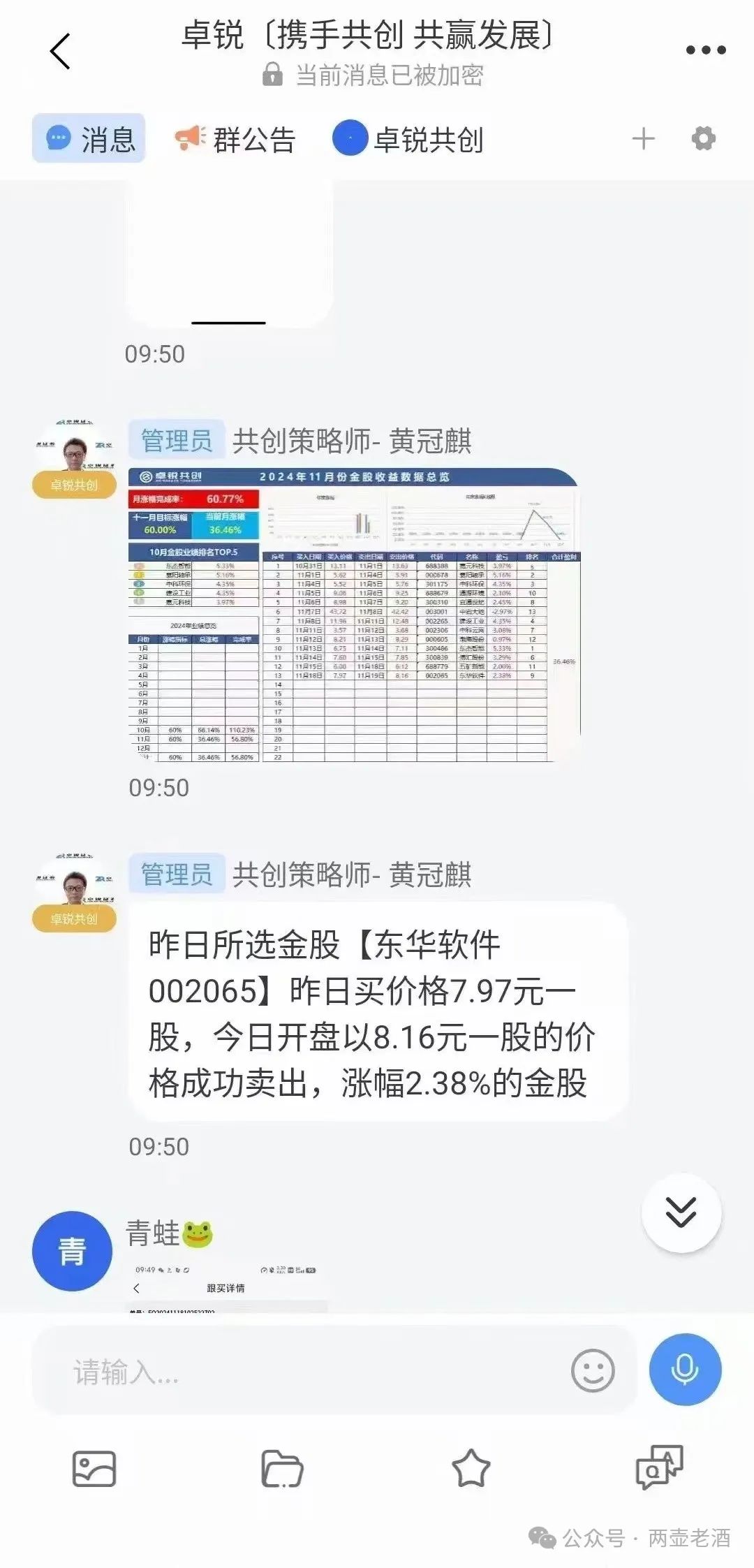Open the emoji picker smiley icon

point(593,1370)
